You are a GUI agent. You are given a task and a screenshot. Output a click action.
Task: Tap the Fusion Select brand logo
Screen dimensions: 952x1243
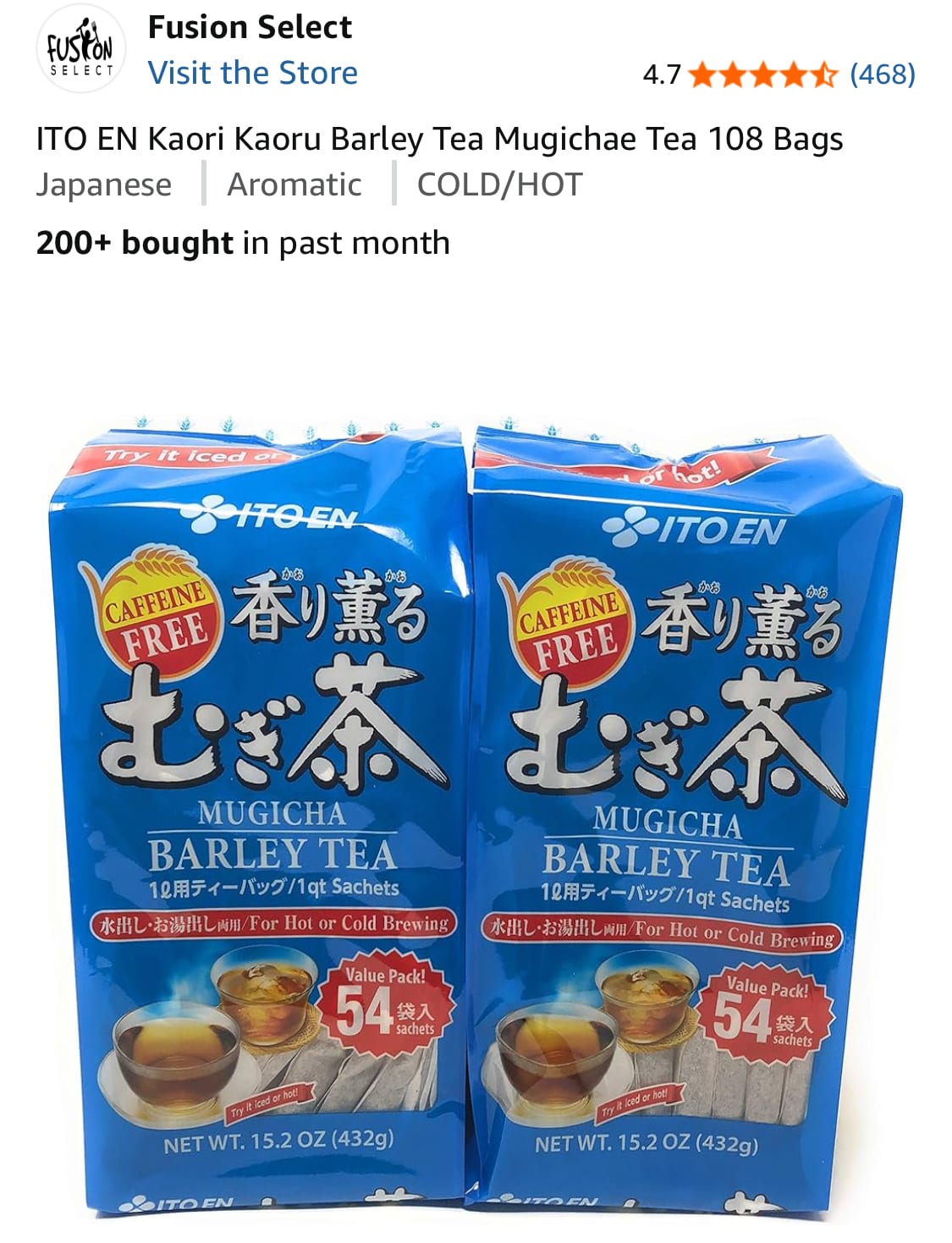[80, 52]
